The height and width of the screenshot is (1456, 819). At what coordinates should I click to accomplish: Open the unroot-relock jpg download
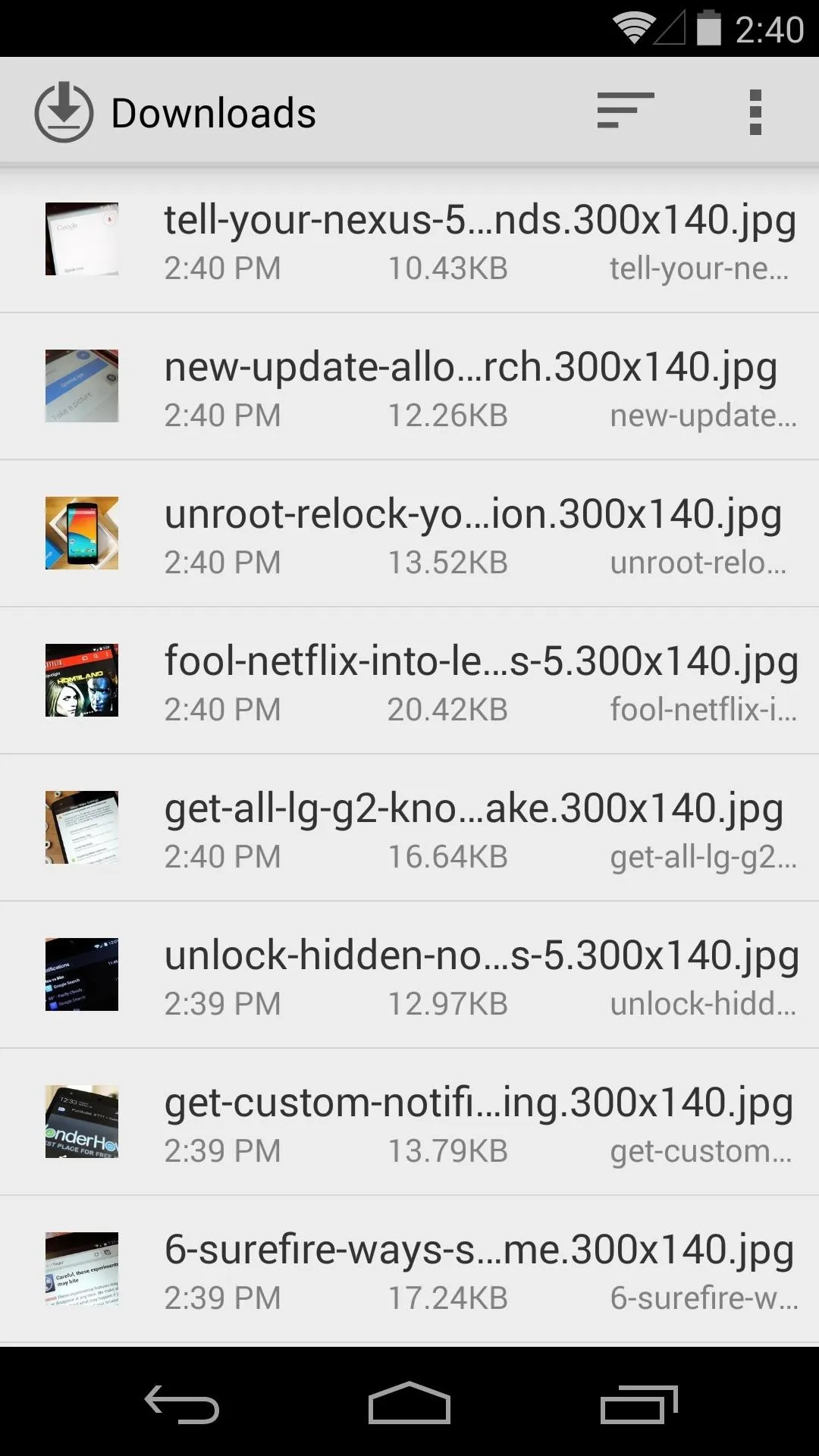(x=409, y=534)
